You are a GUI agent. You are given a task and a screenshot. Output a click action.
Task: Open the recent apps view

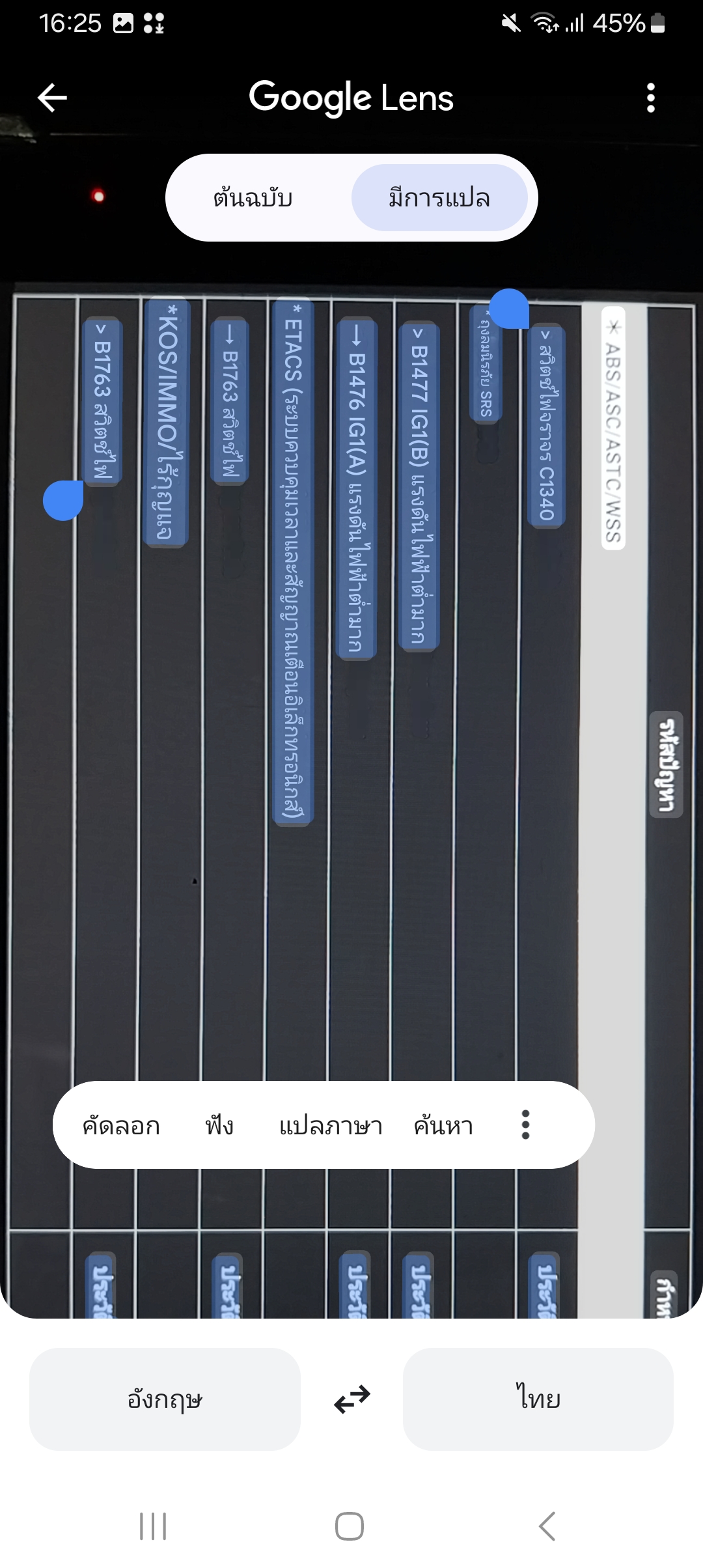(154, 1526)
